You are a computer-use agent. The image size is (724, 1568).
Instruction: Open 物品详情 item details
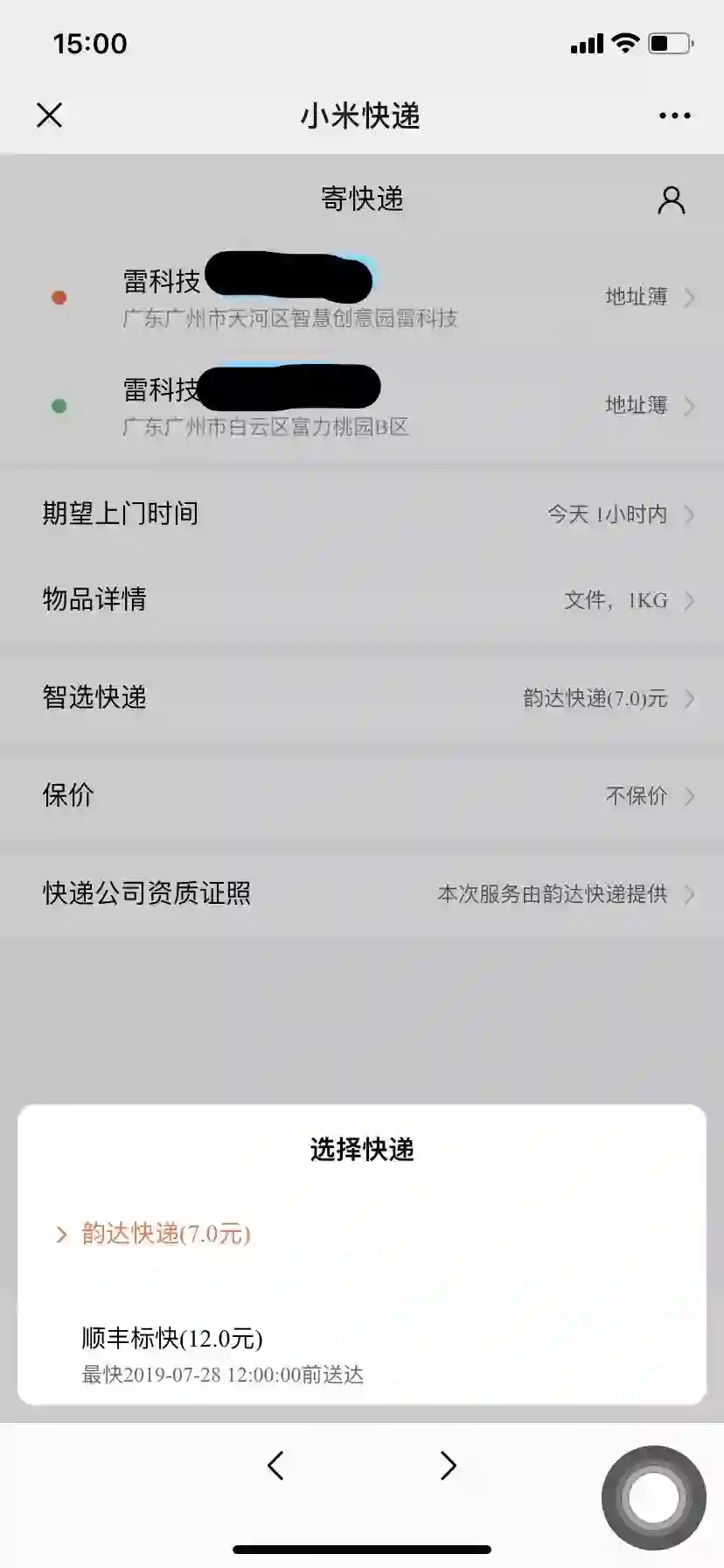tap(362, 600)
